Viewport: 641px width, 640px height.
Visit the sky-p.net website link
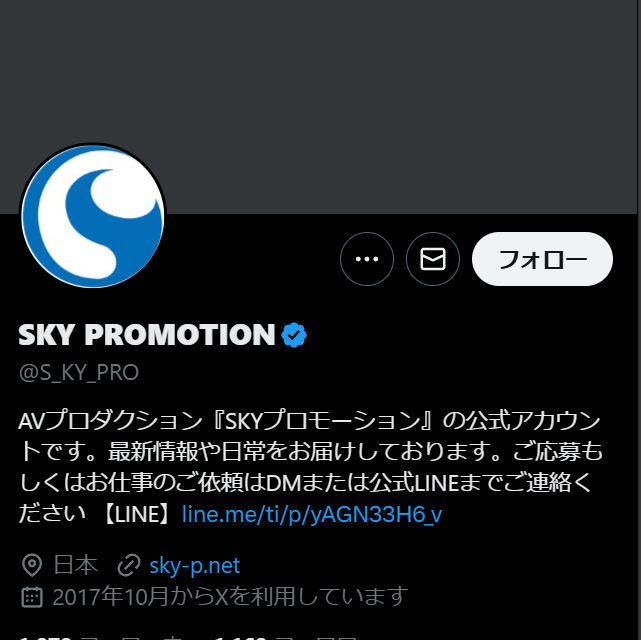(194, 565)
